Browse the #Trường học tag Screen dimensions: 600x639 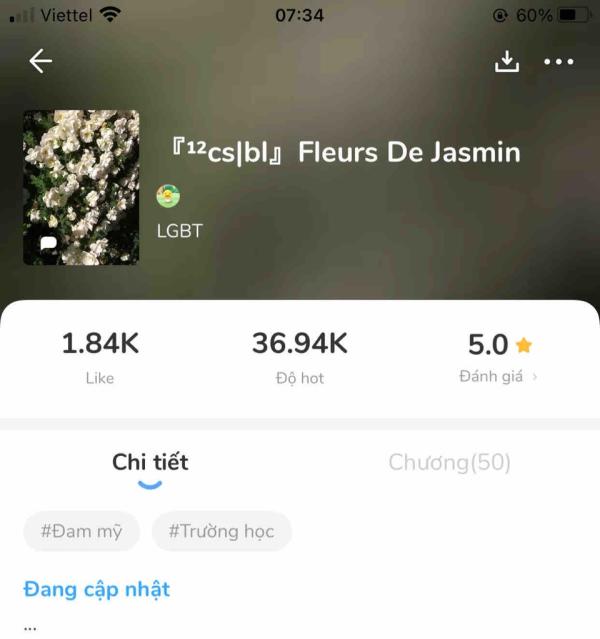(221, 531)
